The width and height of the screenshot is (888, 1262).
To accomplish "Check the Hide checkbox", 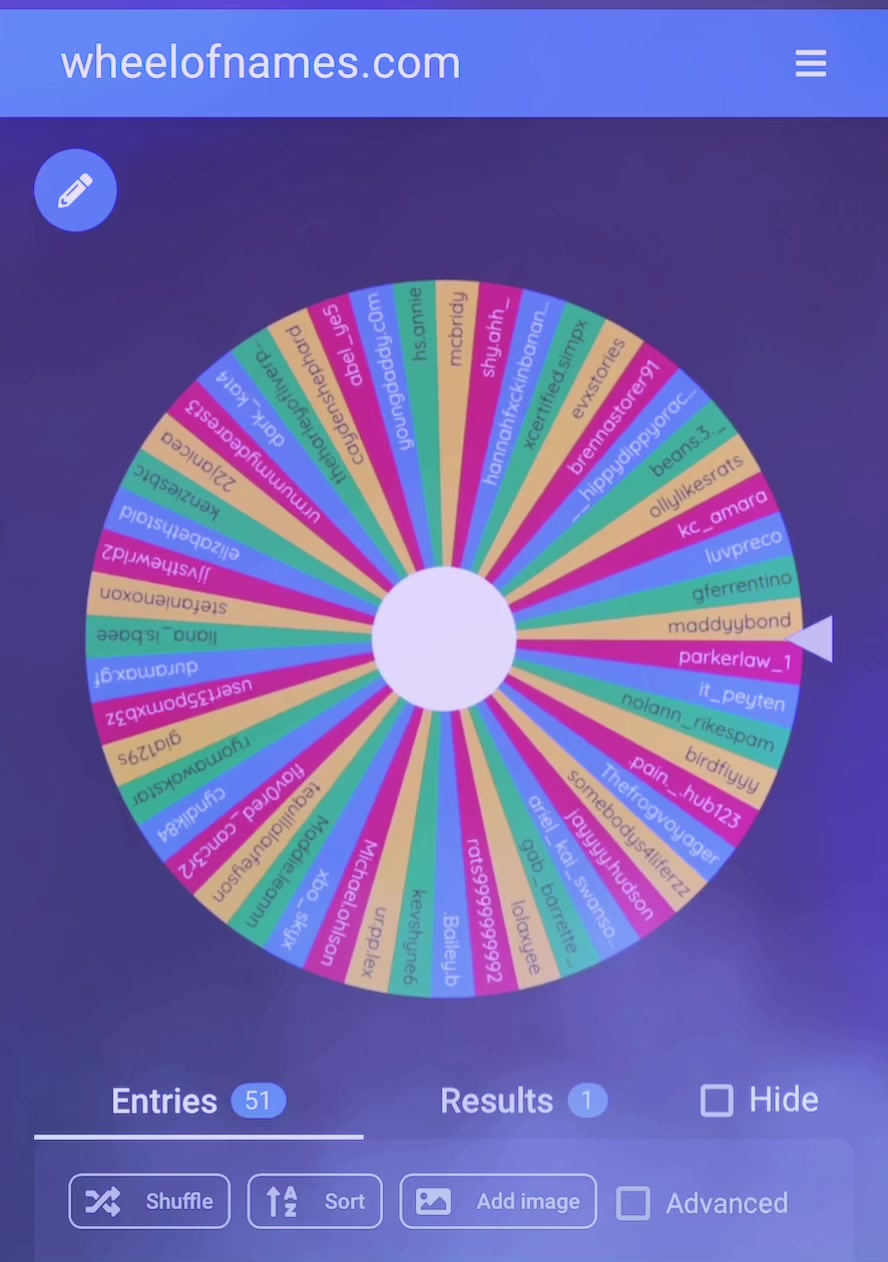I will coord(717,1101).
